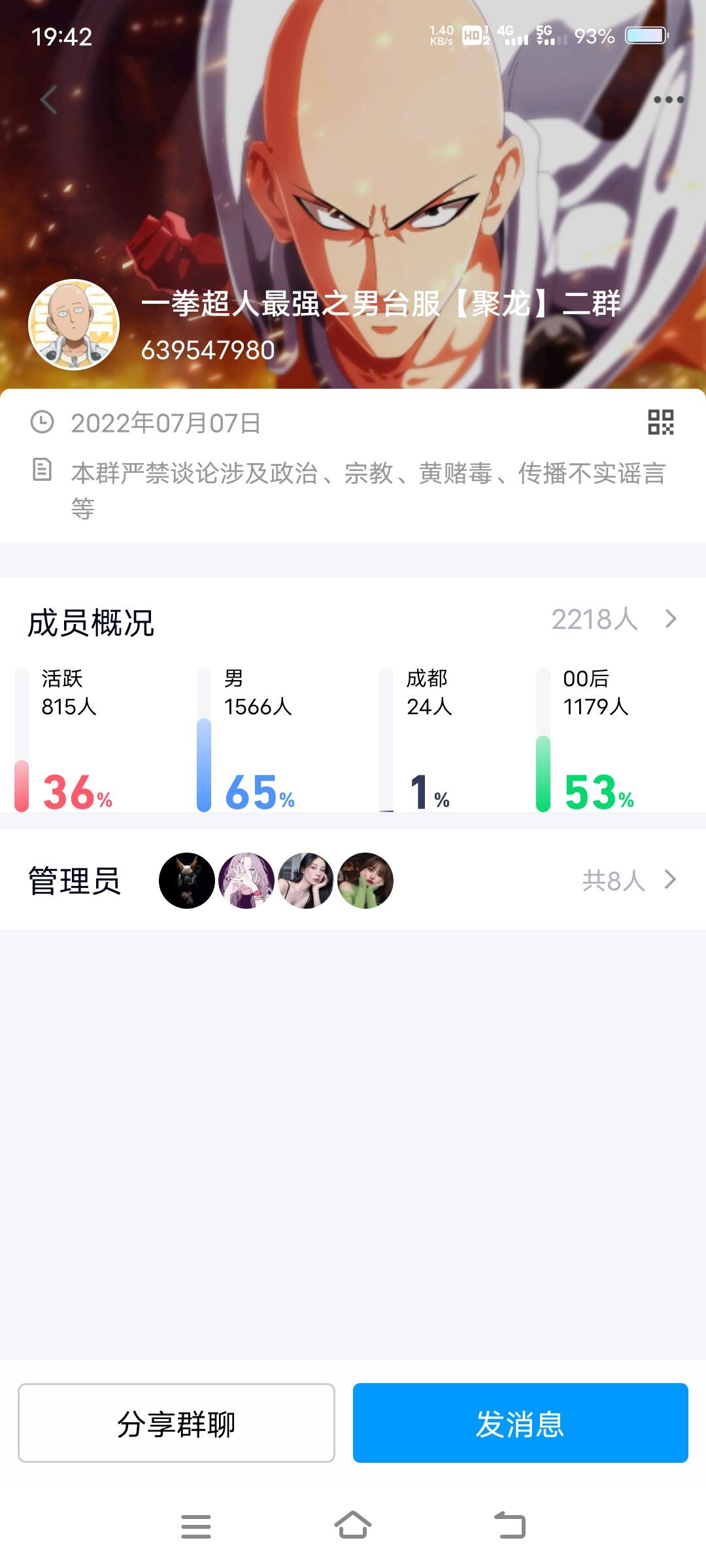The image size is (706, 1568).
Task: View the 2218人 member list
Action: pyautogui.click(x=613, y=619)
